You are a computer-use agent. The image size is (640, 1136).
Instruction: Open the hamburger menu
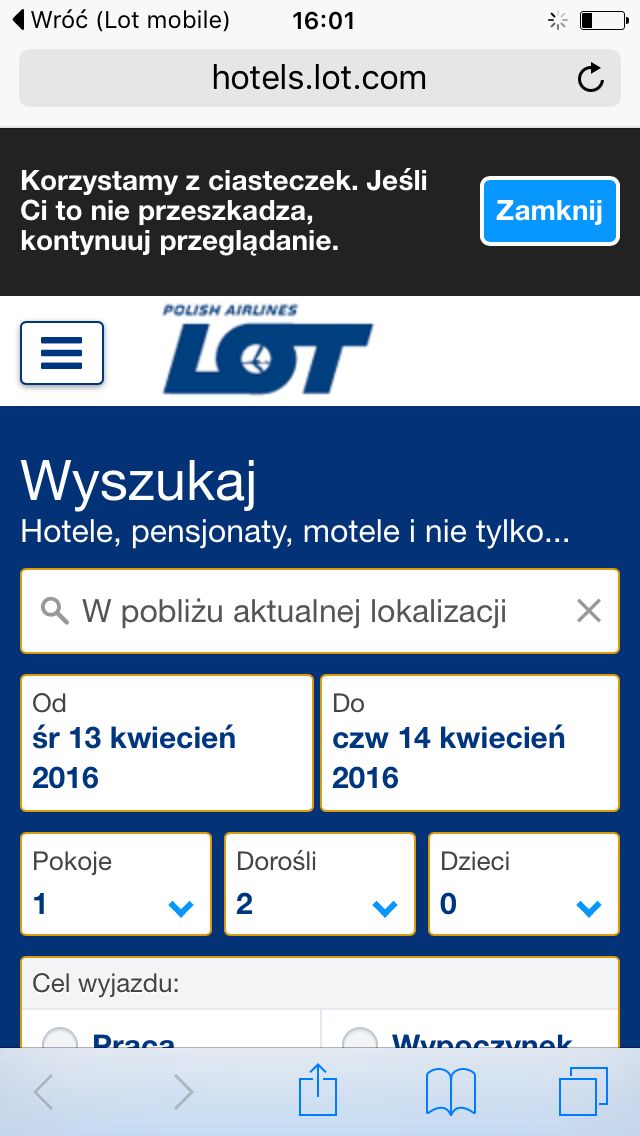pos(62,353)
